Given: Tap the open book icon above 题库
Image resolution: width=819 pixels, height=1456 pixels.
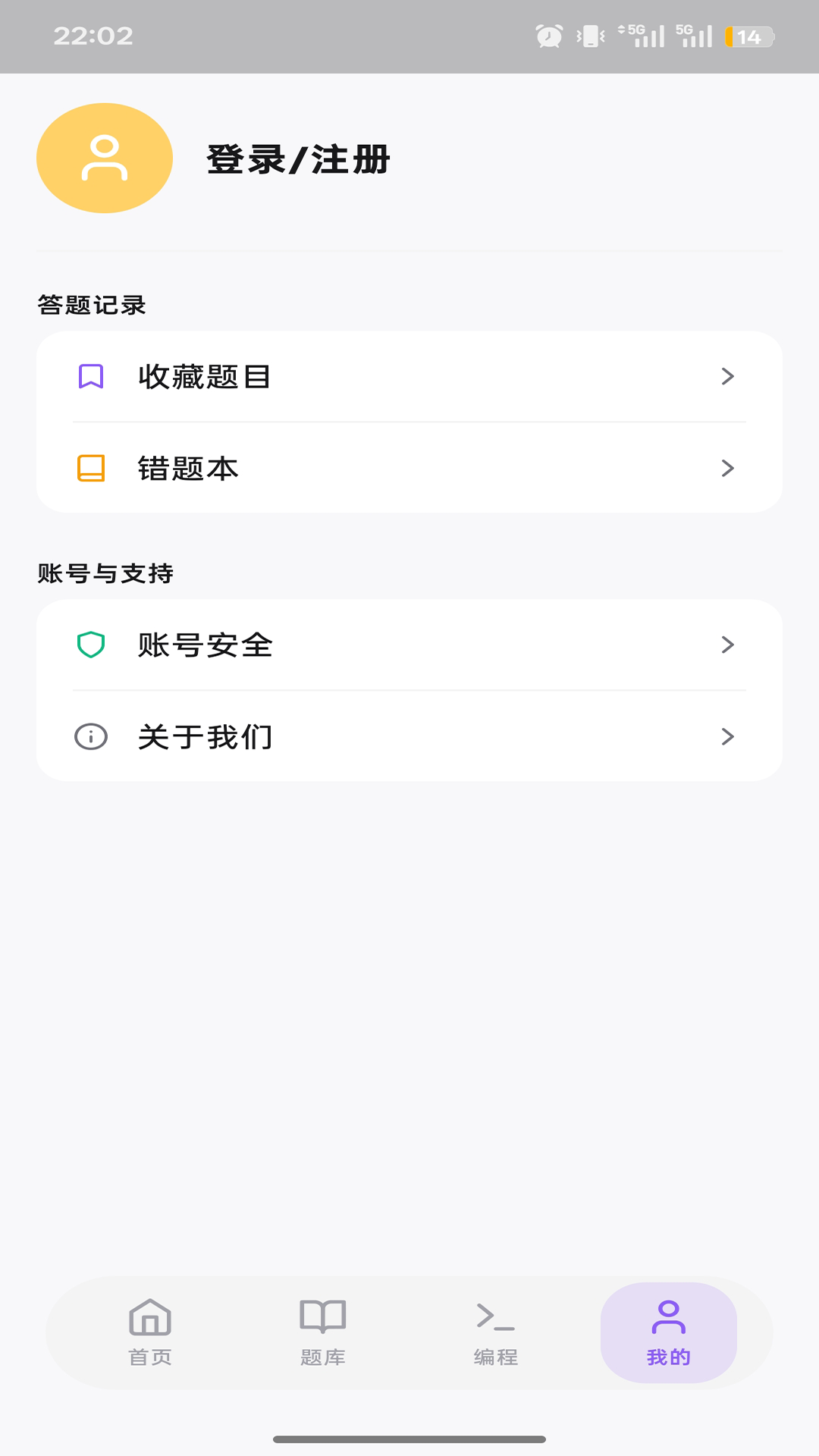Looking at the screenshot, I should click(322, 1317).
